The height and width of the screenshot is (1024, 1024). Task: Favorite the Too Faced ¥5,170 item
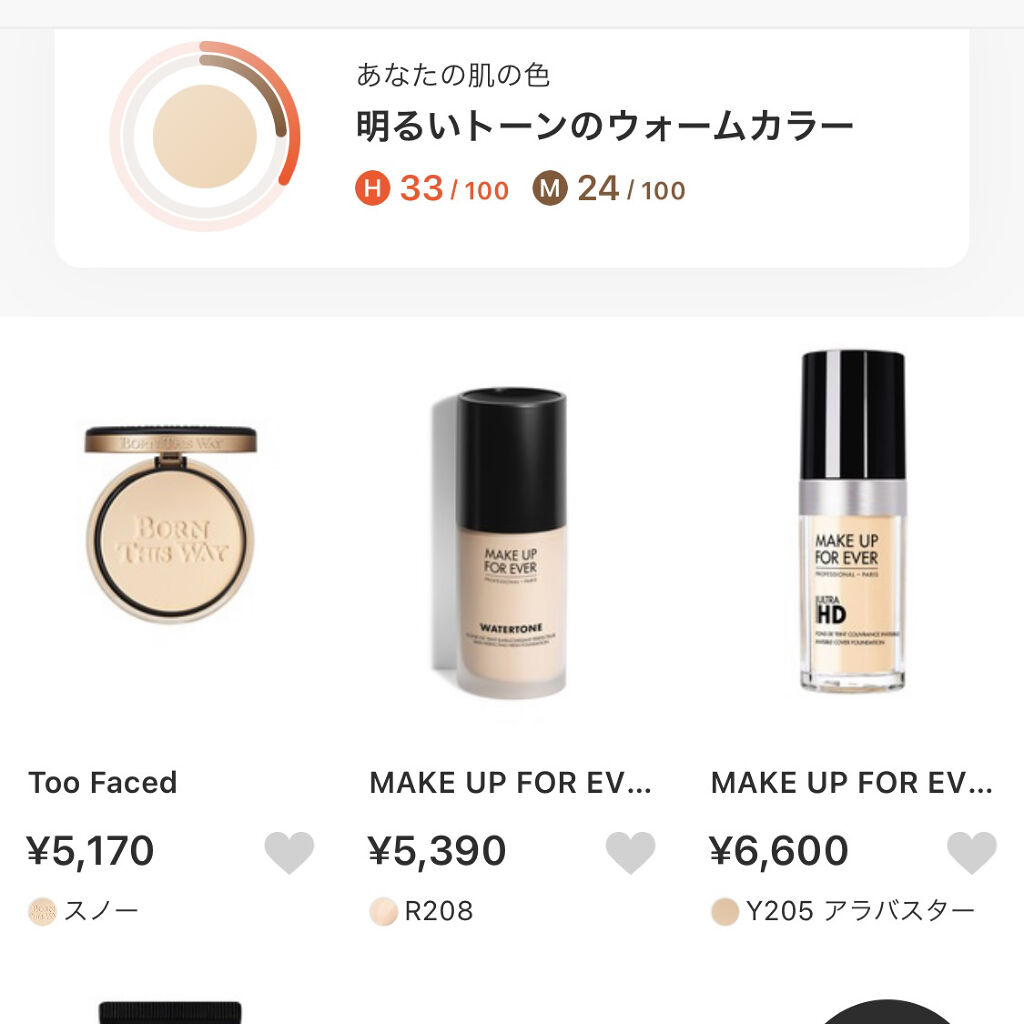pyautogui.click(x=289, y=852)
